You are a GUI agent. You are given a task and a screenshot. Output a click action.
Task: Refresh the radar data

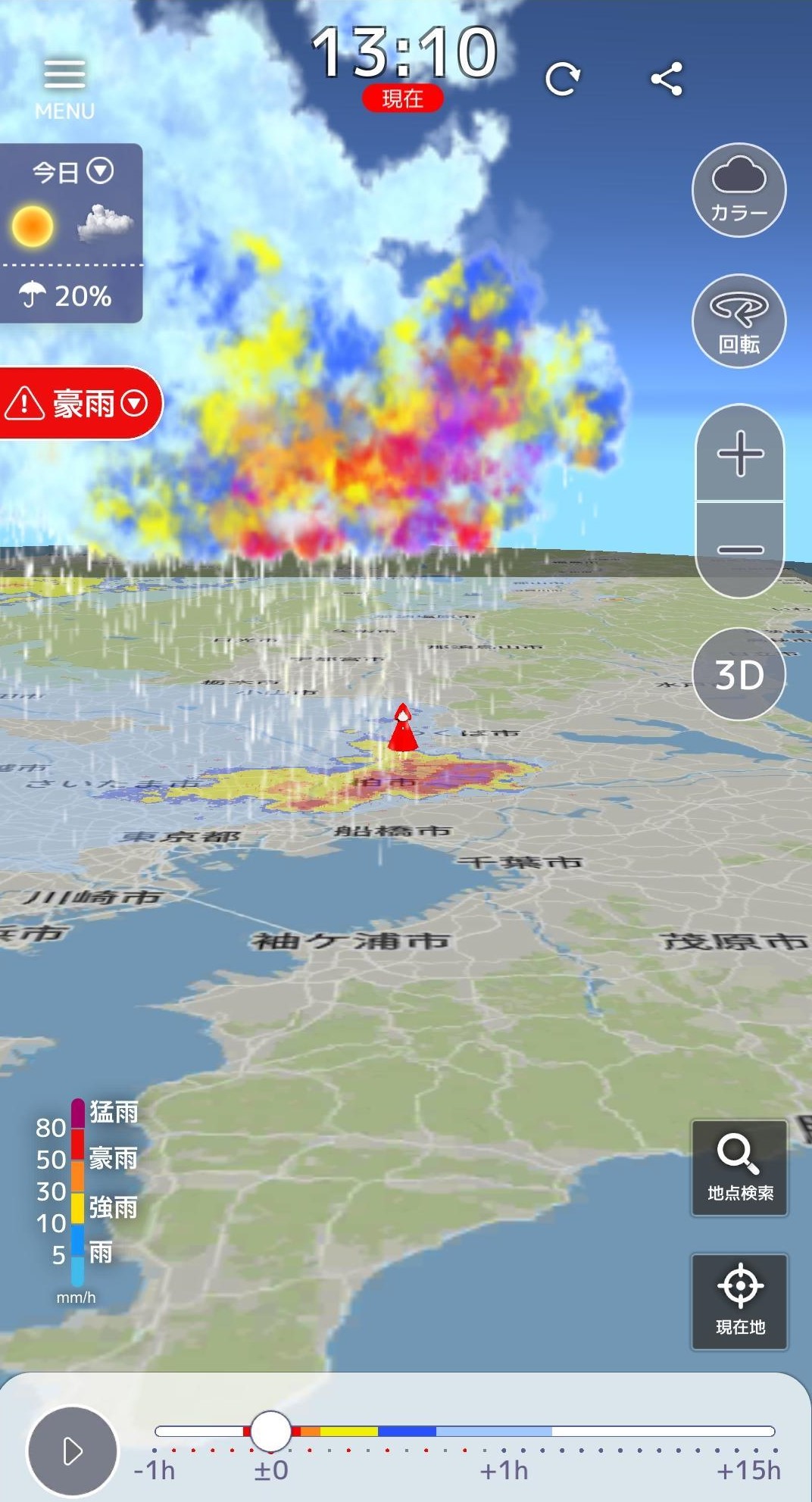point(563,79)
